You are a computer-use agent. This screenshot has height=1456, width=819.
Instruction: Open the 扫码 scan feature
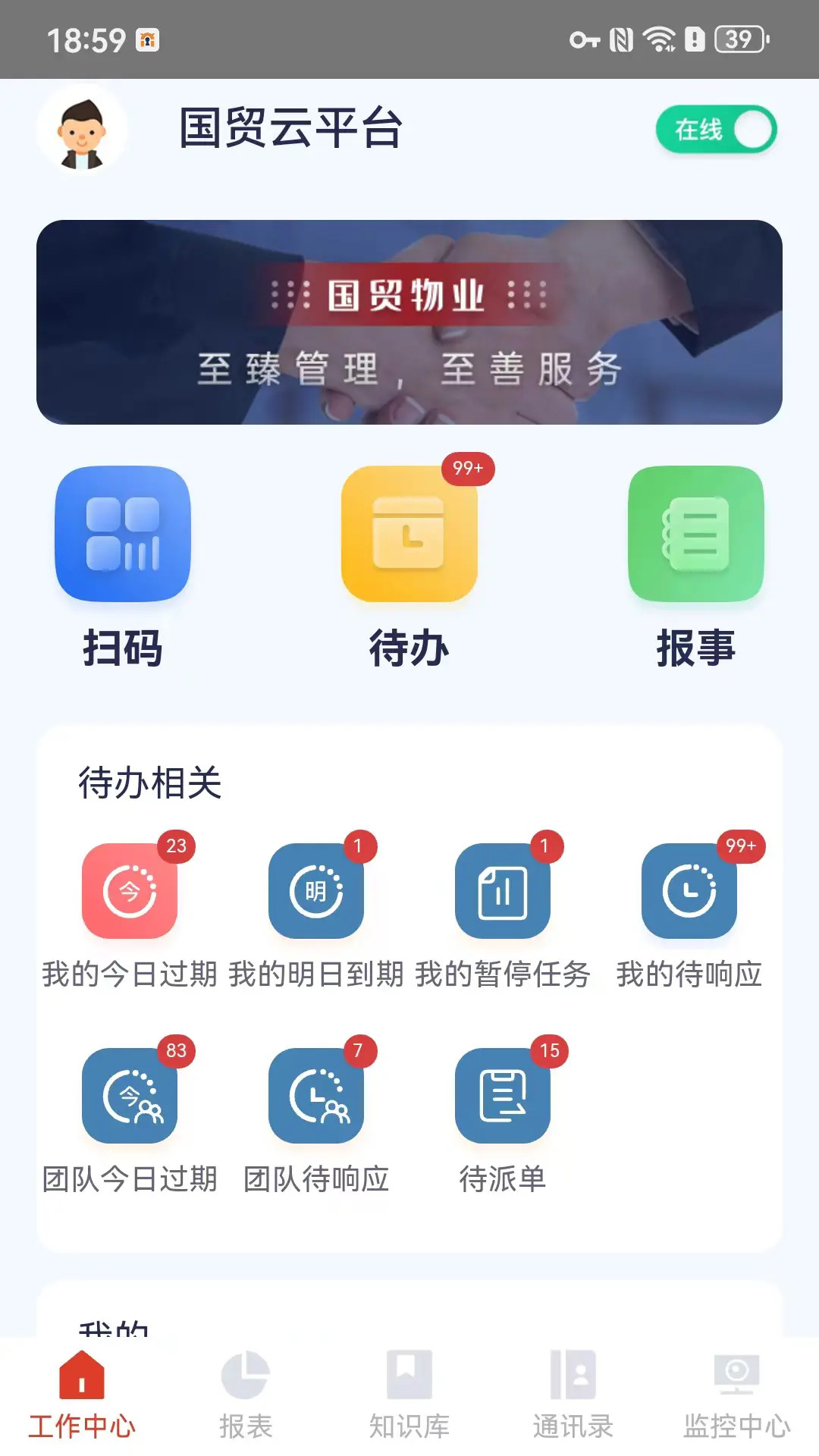point(121,536)
